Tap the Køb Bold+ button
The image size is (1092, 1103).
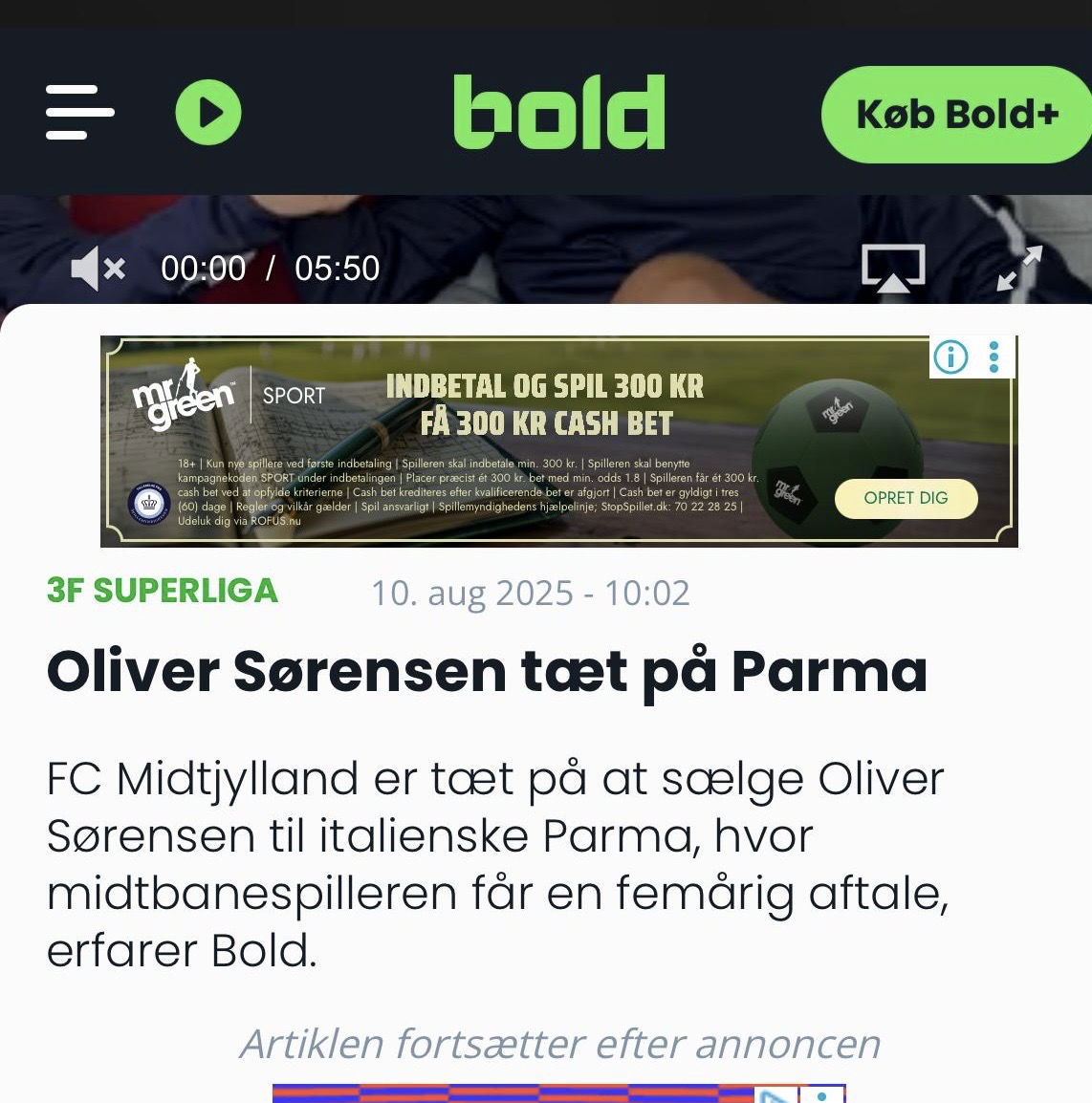click(956, 115)
